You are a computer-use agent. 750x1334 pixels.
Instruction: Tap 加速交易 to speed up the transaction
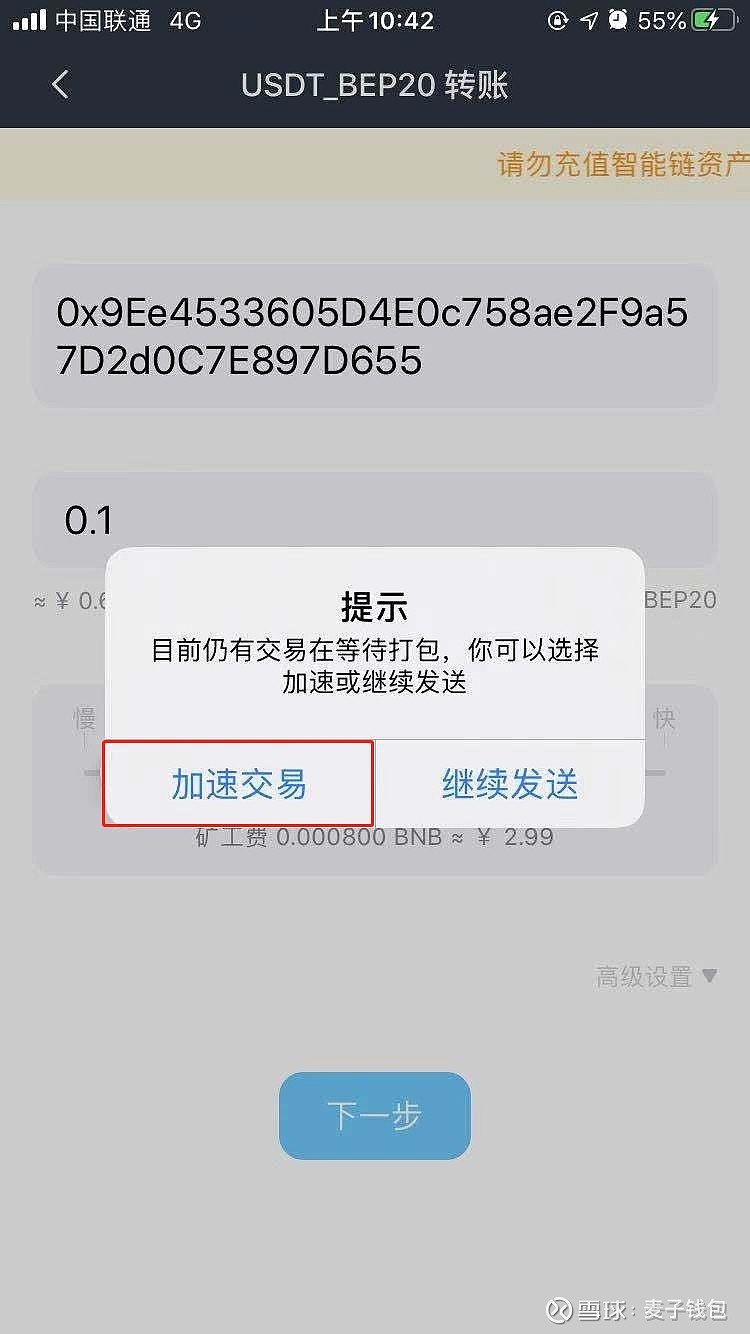pos(239,784)
